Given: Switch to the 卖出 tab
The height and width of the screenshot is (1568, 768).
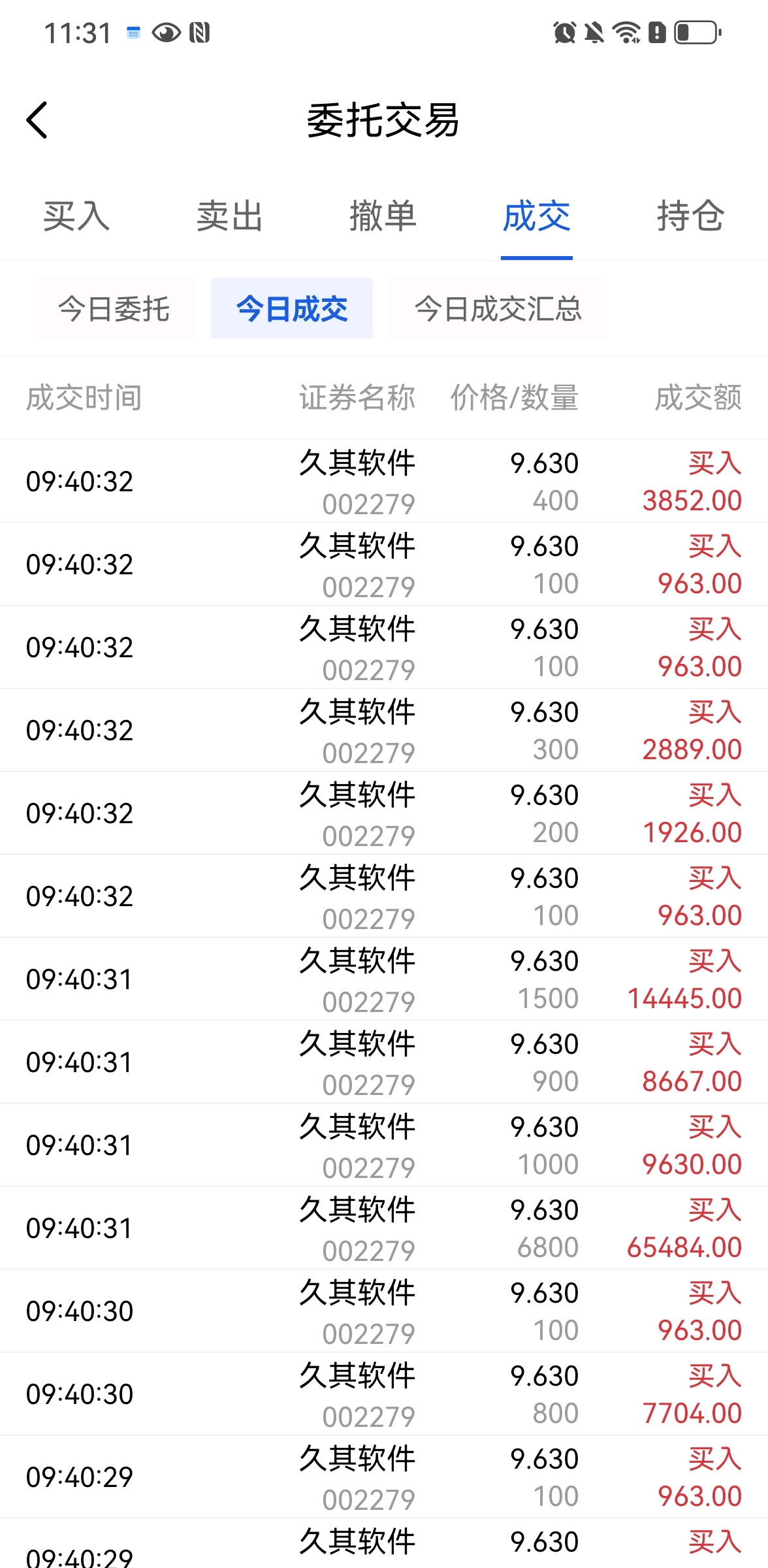Looking at the screenshot, I should pyautogui.click(x=230, y=216).
